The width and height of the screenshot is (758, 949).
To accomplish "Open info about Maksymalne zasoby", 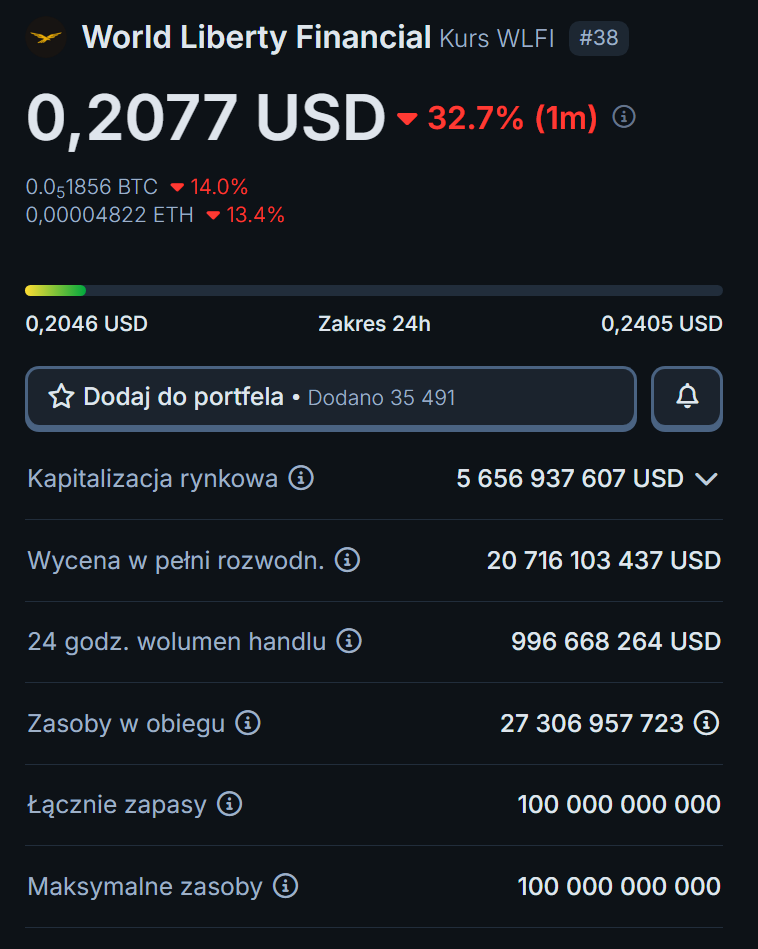I will click(286, 886).
